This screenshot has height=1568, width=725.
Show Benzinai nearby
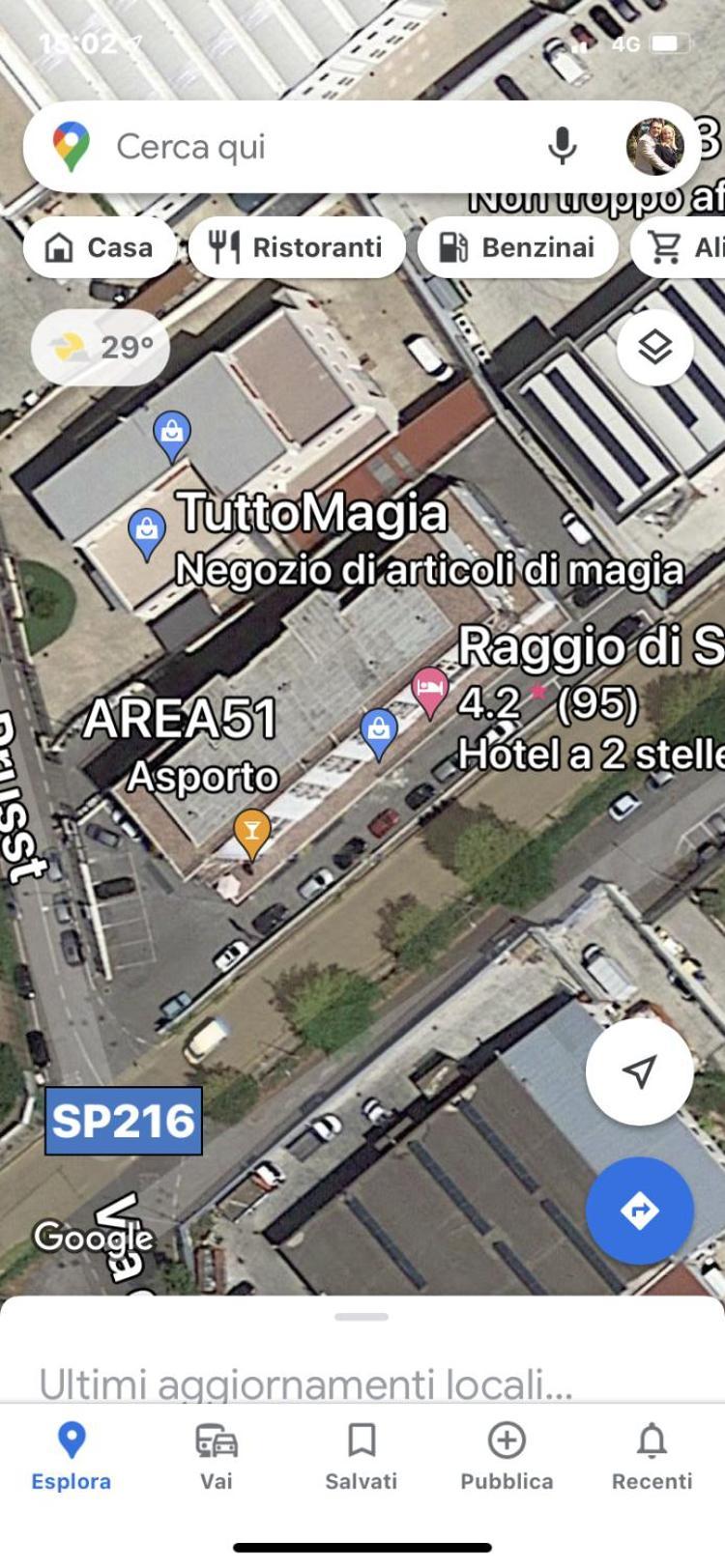517,247
